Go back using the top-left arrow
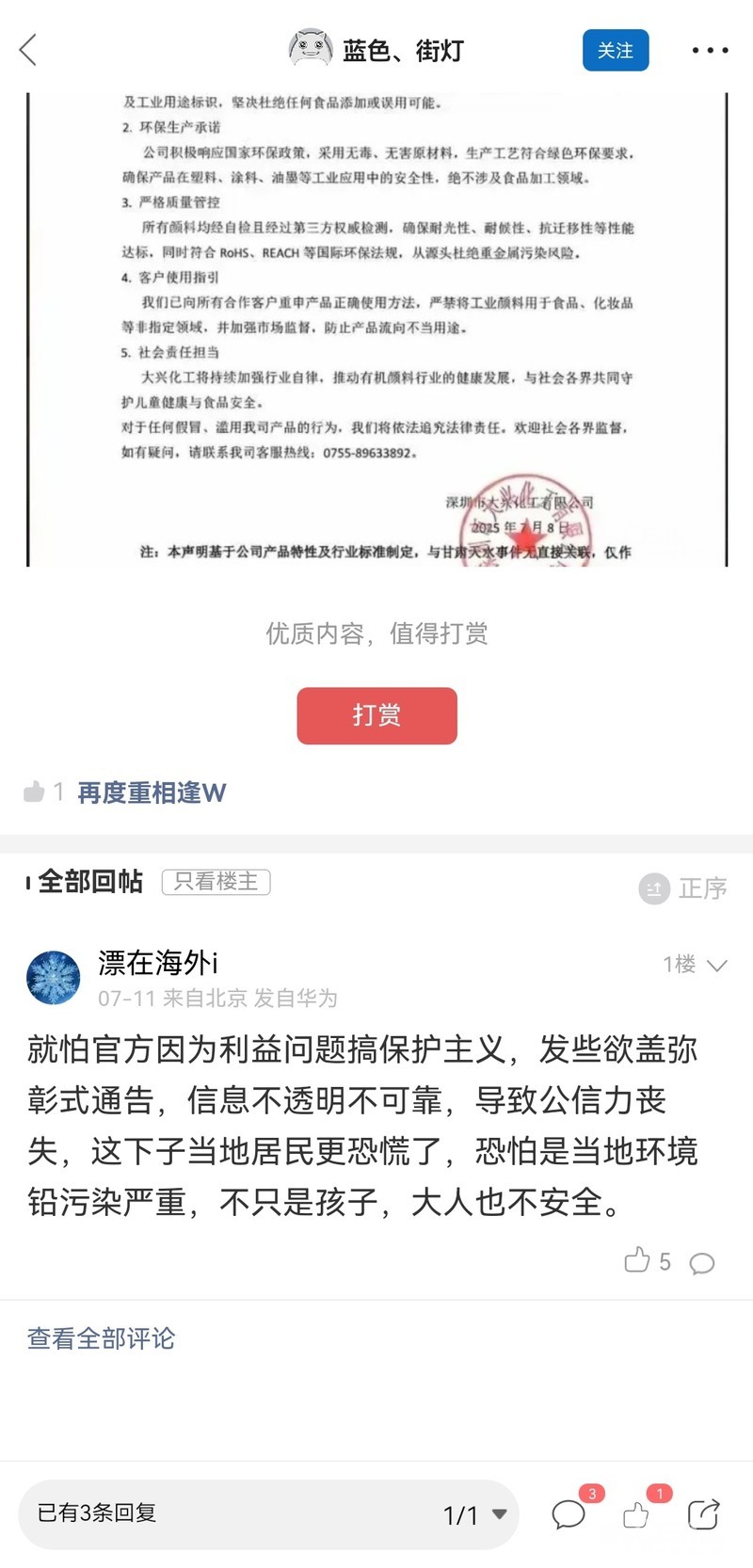 coord(28,50)
